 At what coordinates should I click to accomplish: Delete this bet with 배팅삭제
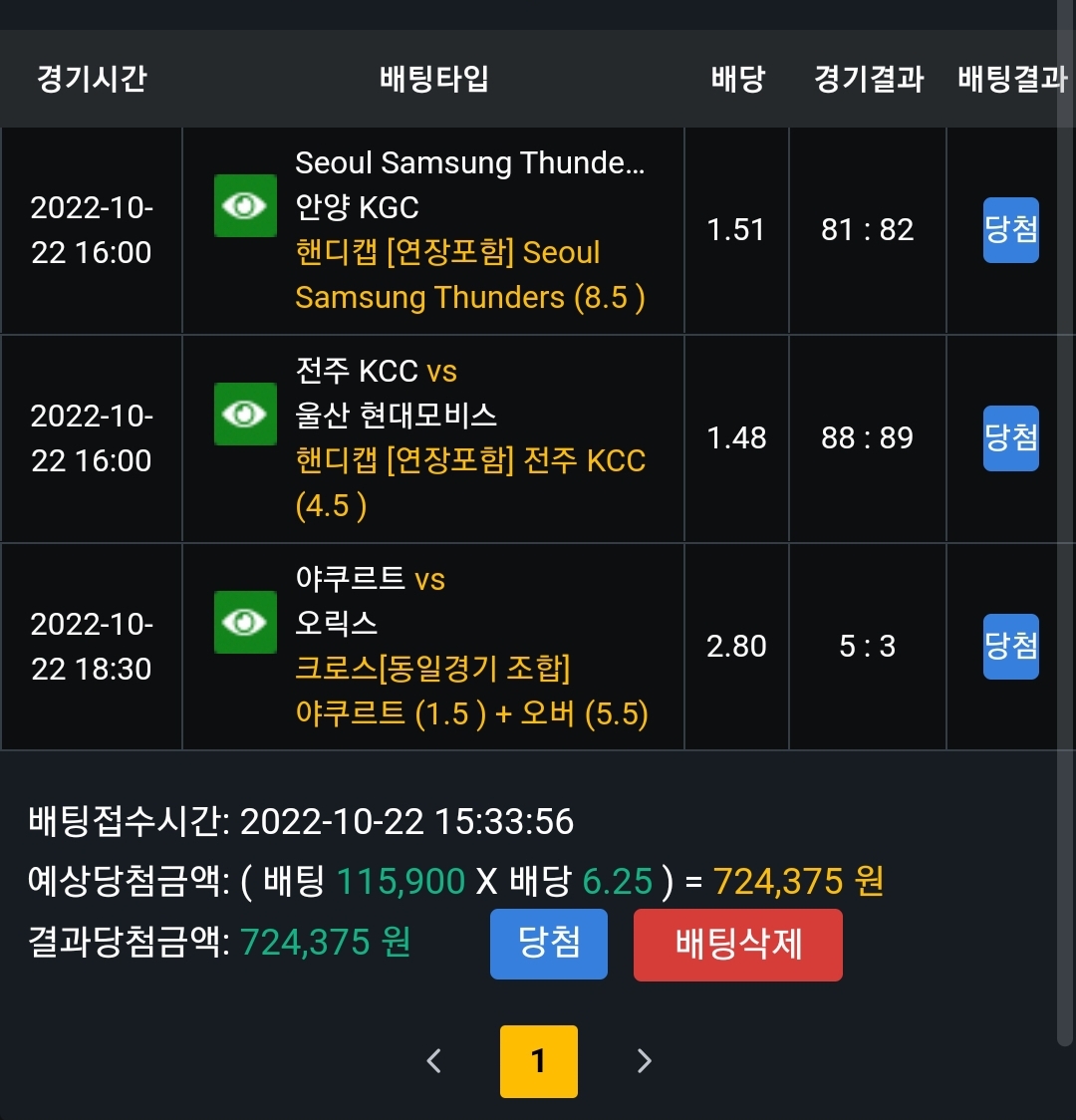tap(737, 945)
